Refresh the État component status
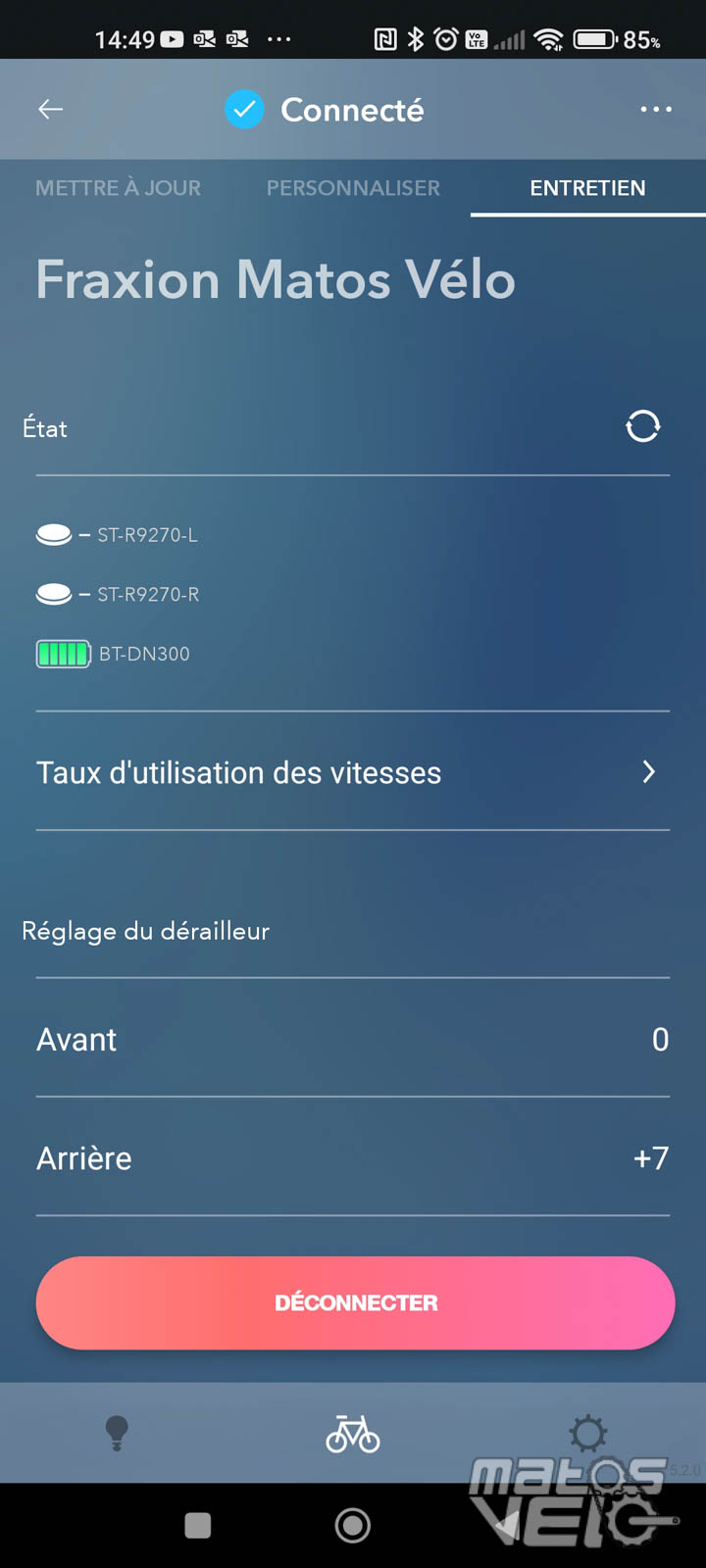Screen dimensions: 706x1568 point(643,426)
